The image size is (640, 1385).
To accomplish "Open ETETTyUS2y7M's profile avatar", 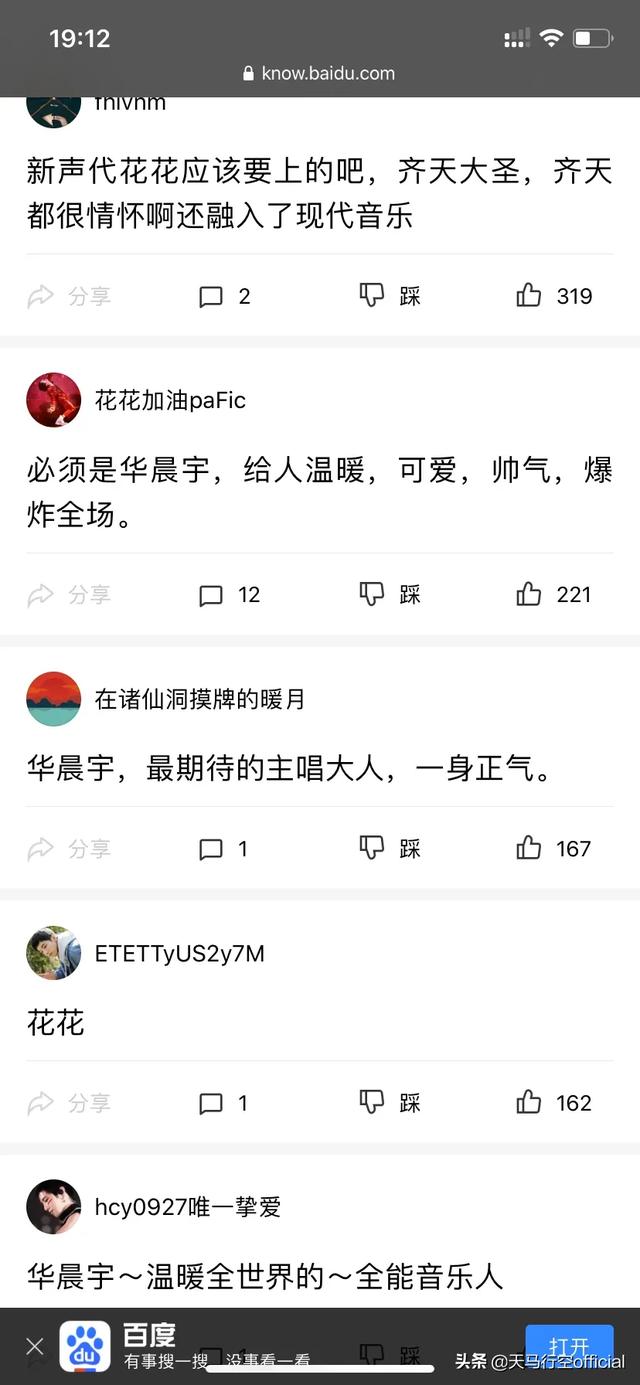I will pos(54,953).
